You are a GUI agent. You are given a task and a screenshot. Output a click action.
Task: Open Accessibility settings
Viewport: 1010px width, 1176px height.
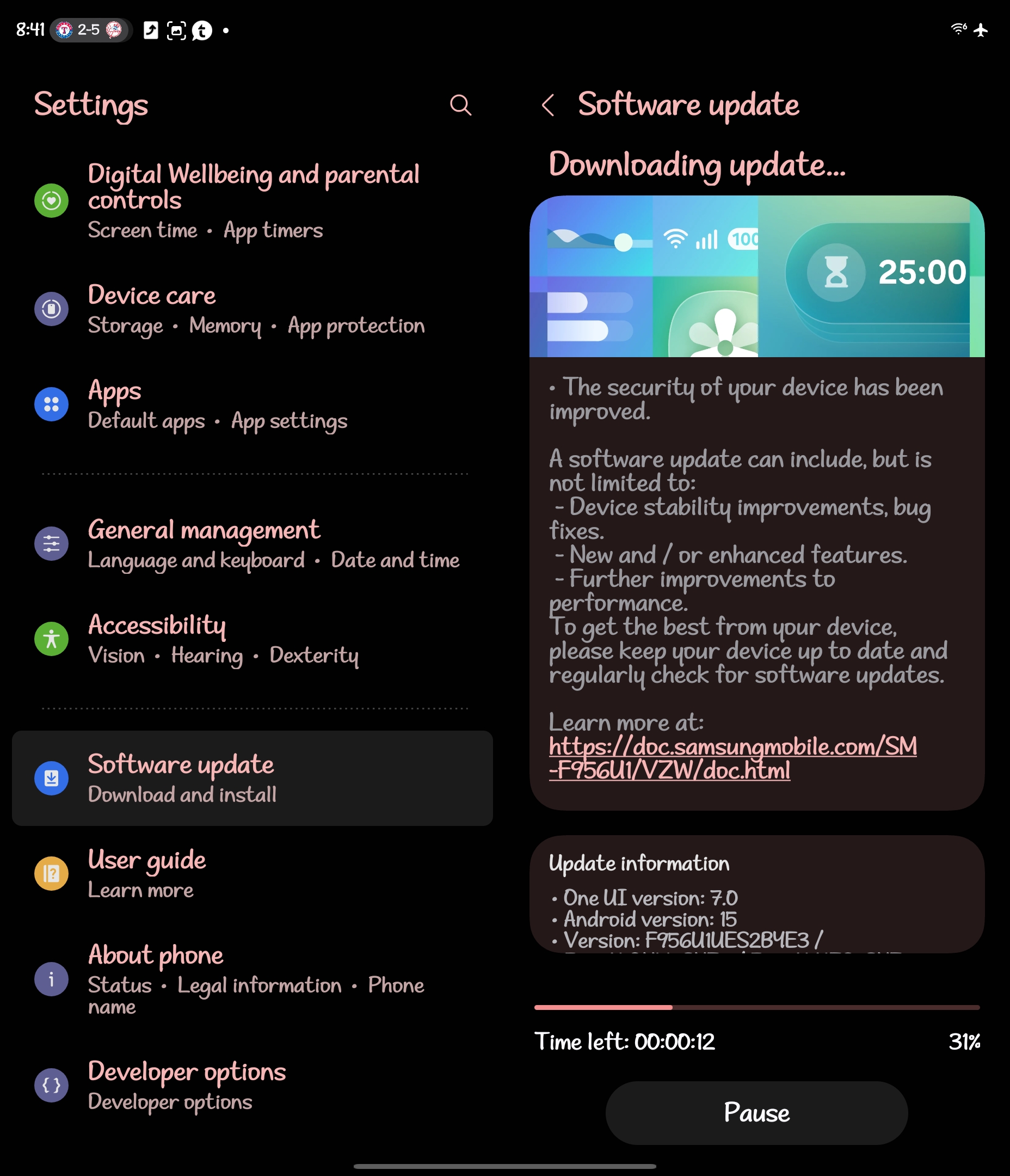click(253, 639)
